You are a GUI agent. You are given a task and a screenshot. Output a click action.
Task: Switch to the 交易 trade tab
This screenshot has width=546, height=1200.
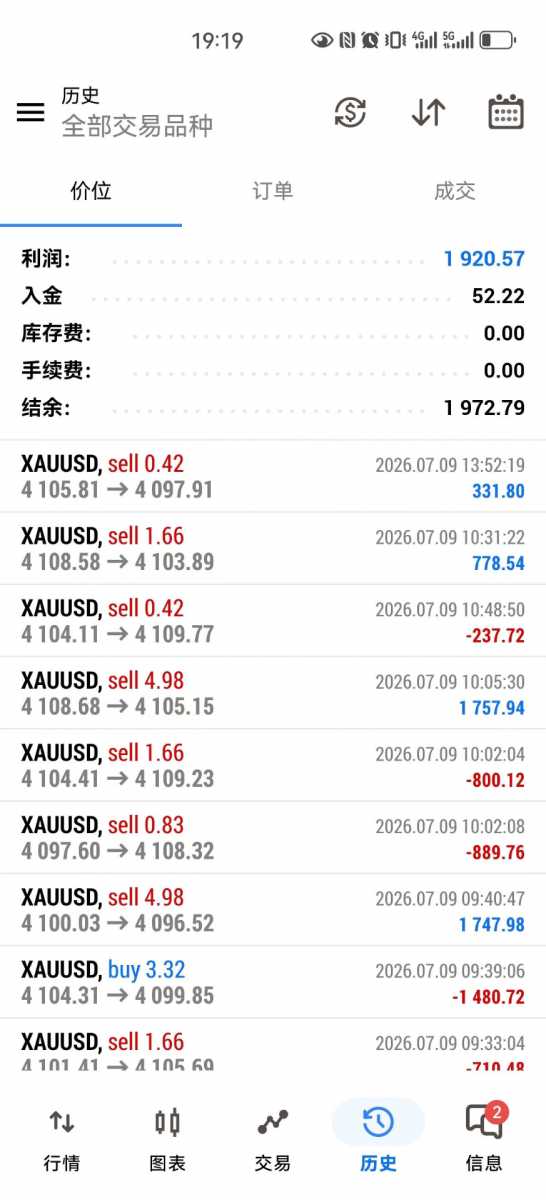click(272, 1139)
